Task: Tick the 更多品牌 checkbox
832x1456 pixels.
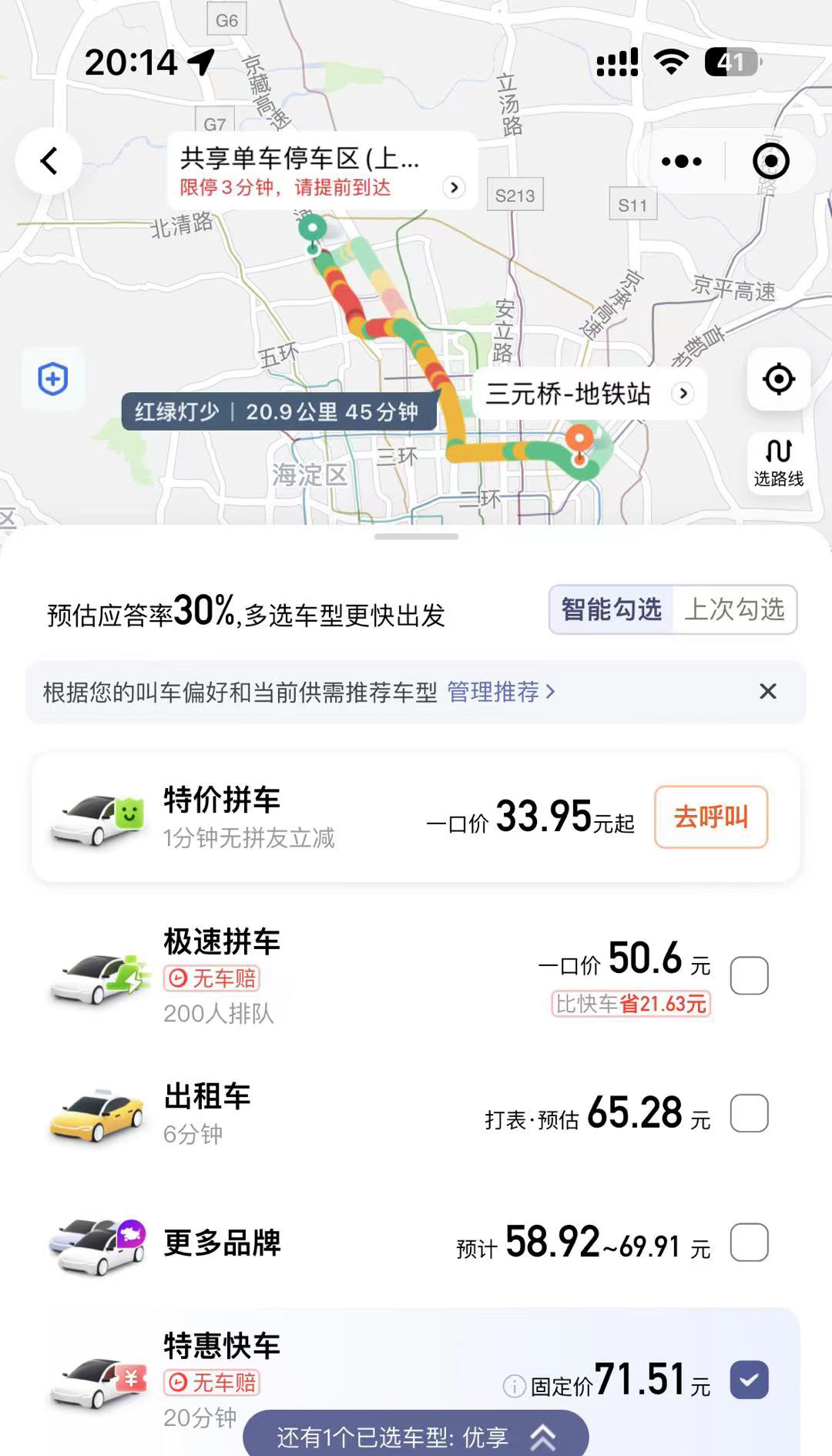Action: [x=749, y=1242]
